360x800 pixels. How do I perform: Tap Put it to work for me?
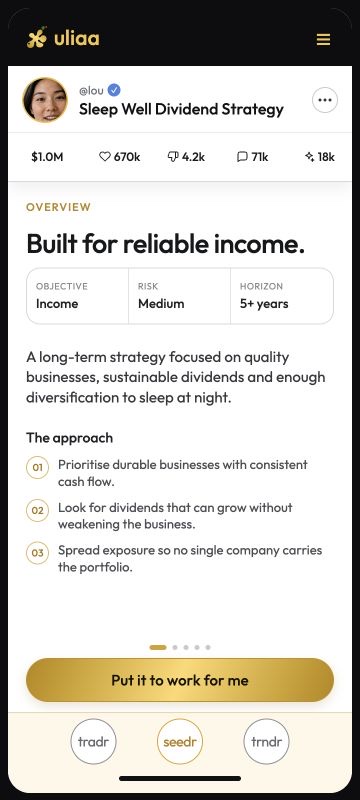point(180,680)
